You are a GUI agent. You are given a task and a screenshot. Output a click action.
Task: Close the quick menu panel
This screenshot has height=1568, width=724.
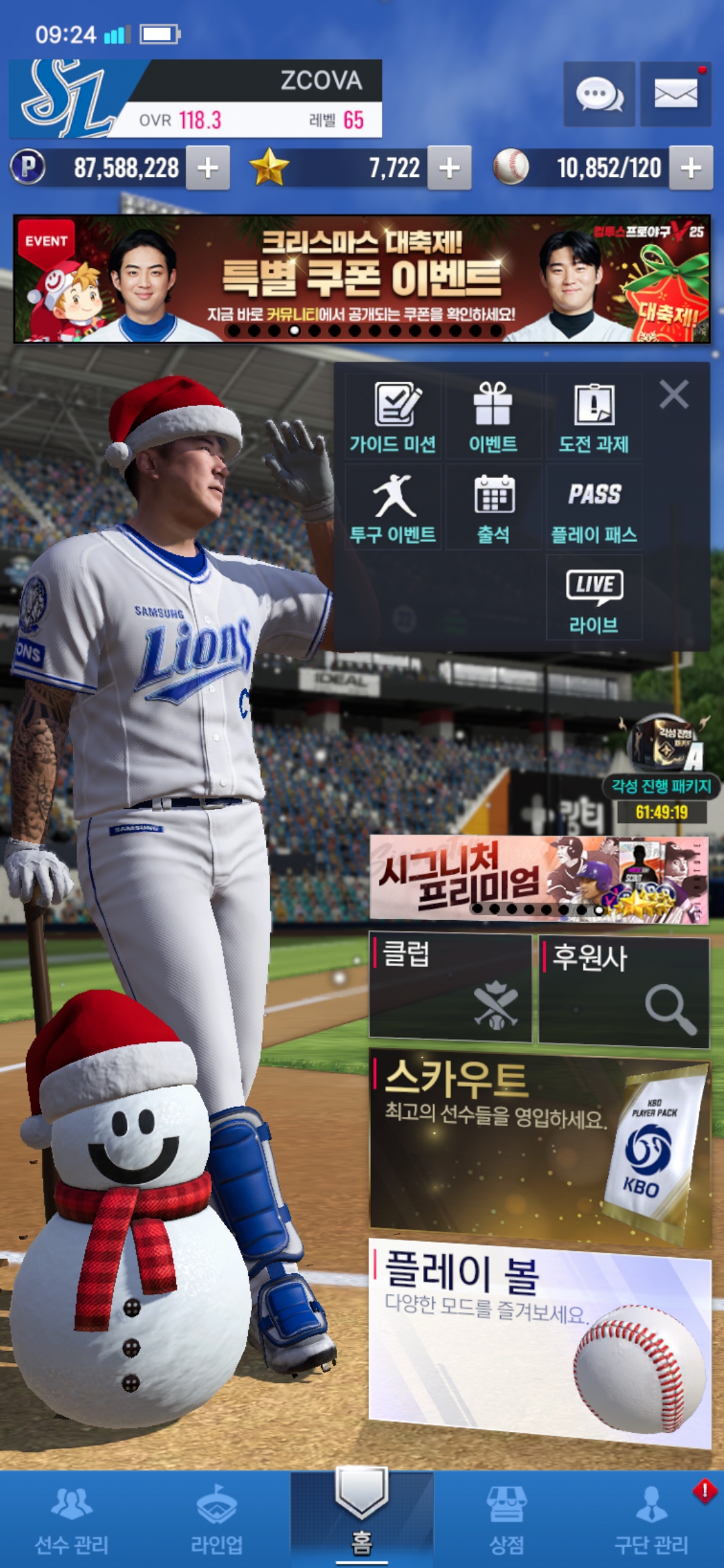(674, 395)
